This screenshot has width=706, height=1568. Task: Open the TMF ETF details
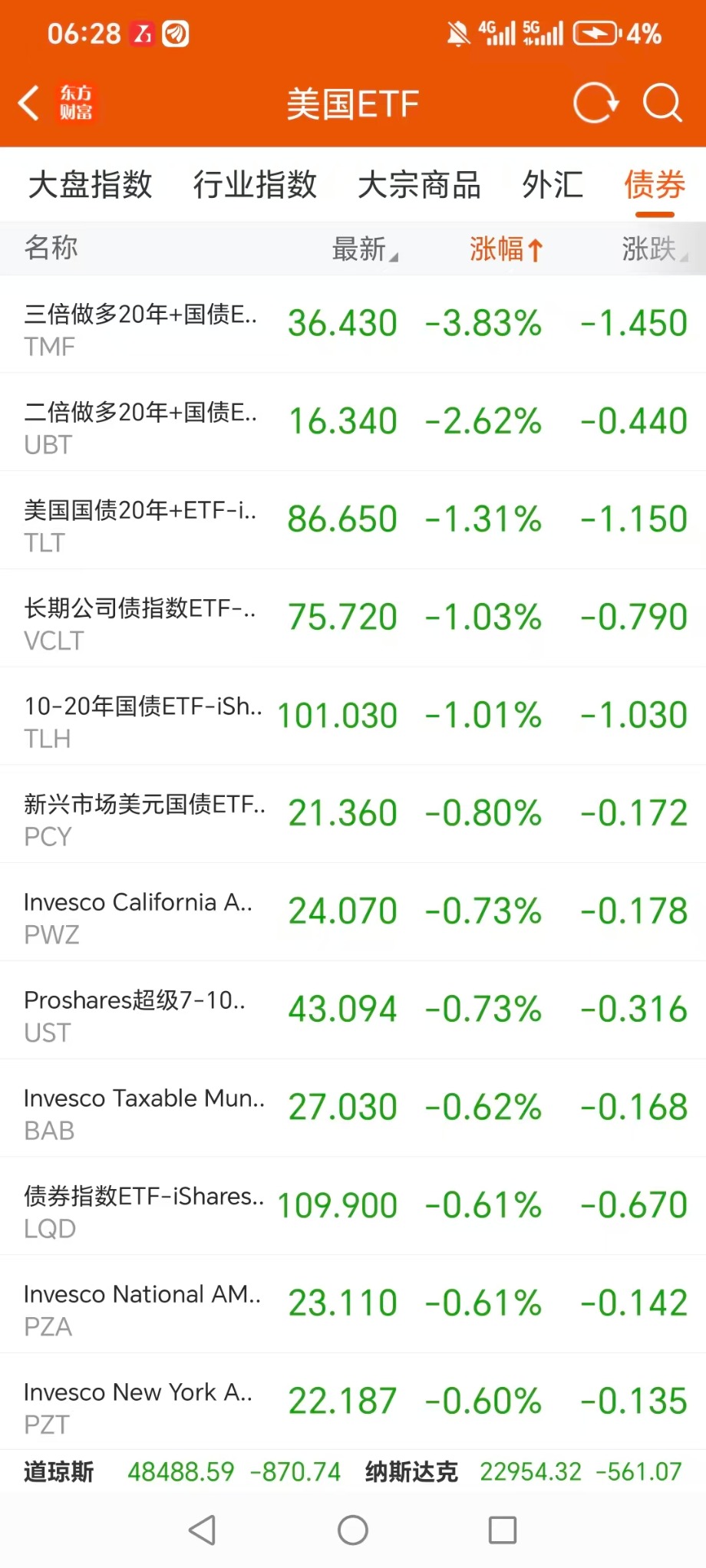coord(353,324)
